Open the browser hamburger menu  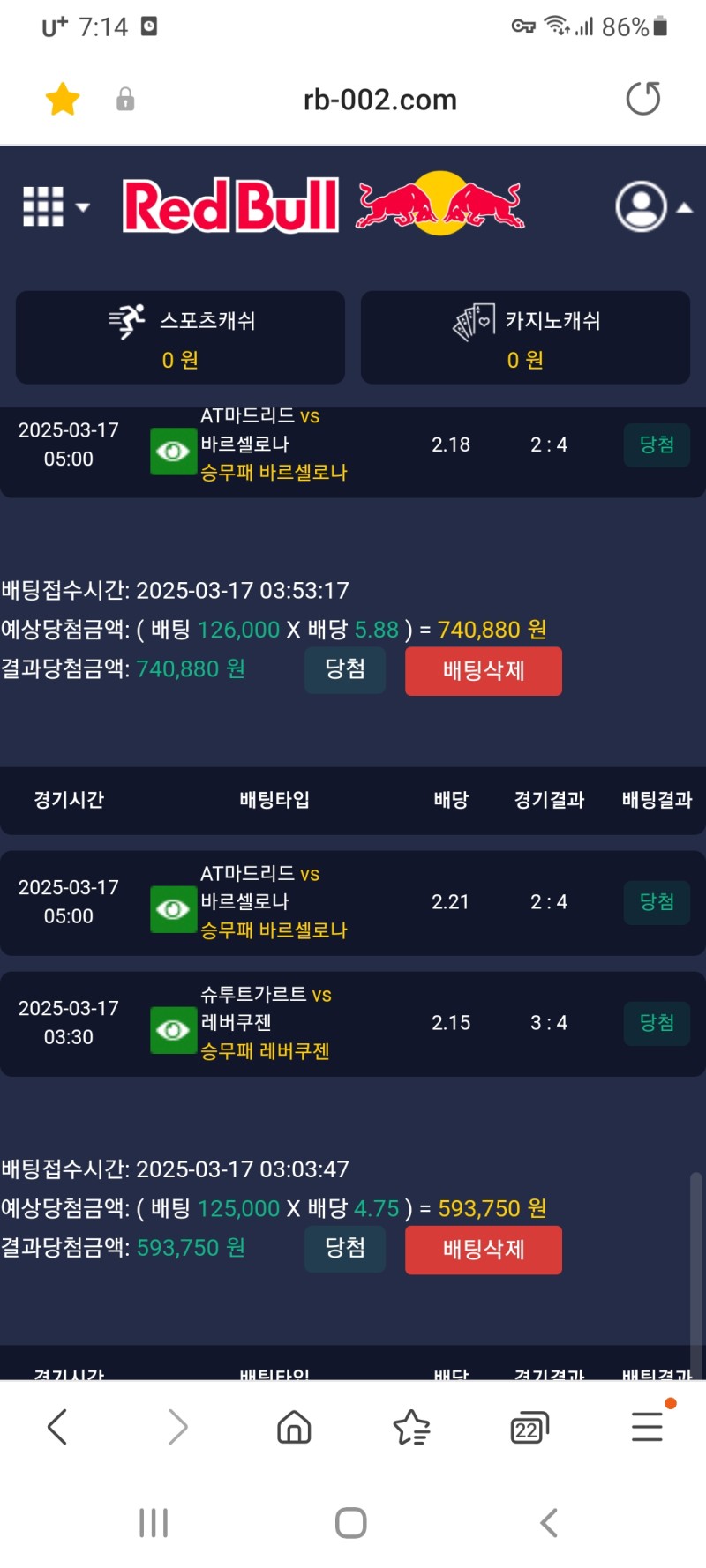647,1426
